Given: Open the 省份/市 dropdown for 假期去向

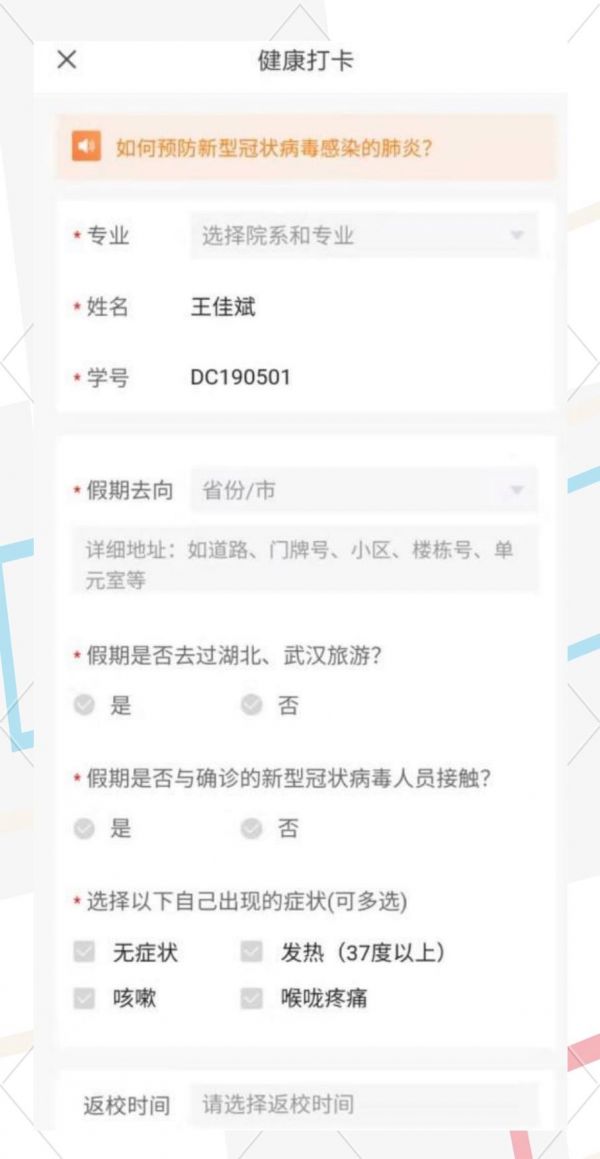Looking at the screenshot, I should 364,490.
